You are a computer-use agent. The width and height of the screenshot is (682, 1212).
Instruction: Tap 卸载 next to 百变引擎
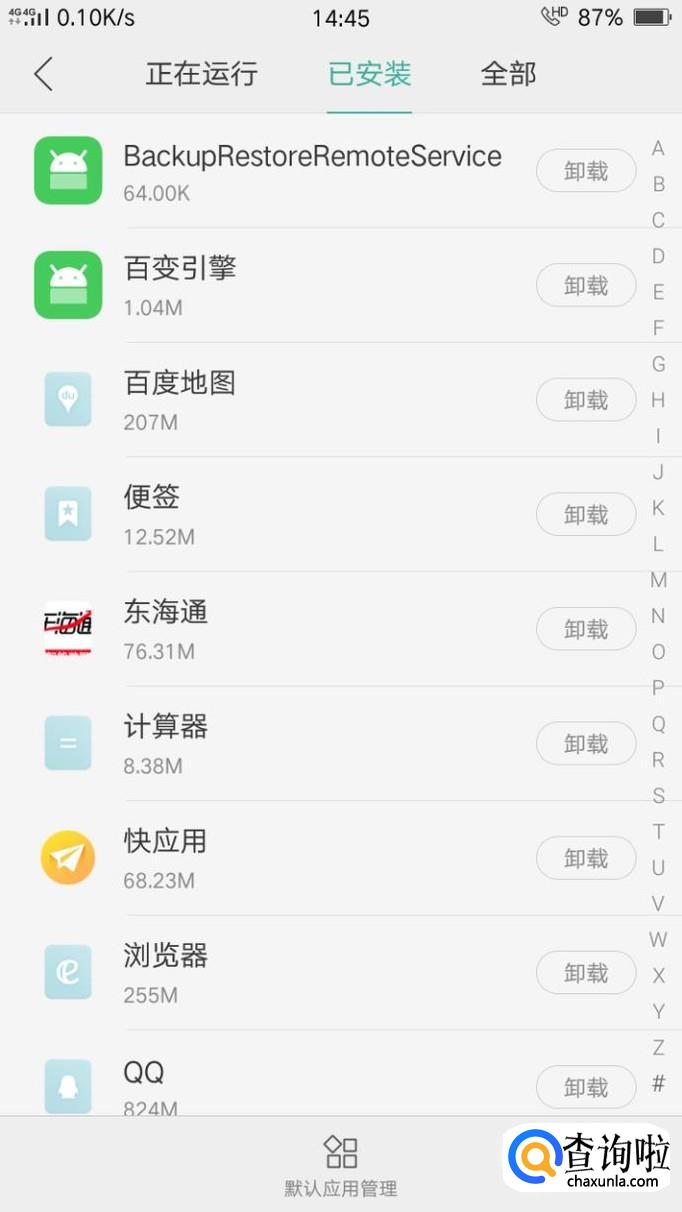(x=586, y=286)
